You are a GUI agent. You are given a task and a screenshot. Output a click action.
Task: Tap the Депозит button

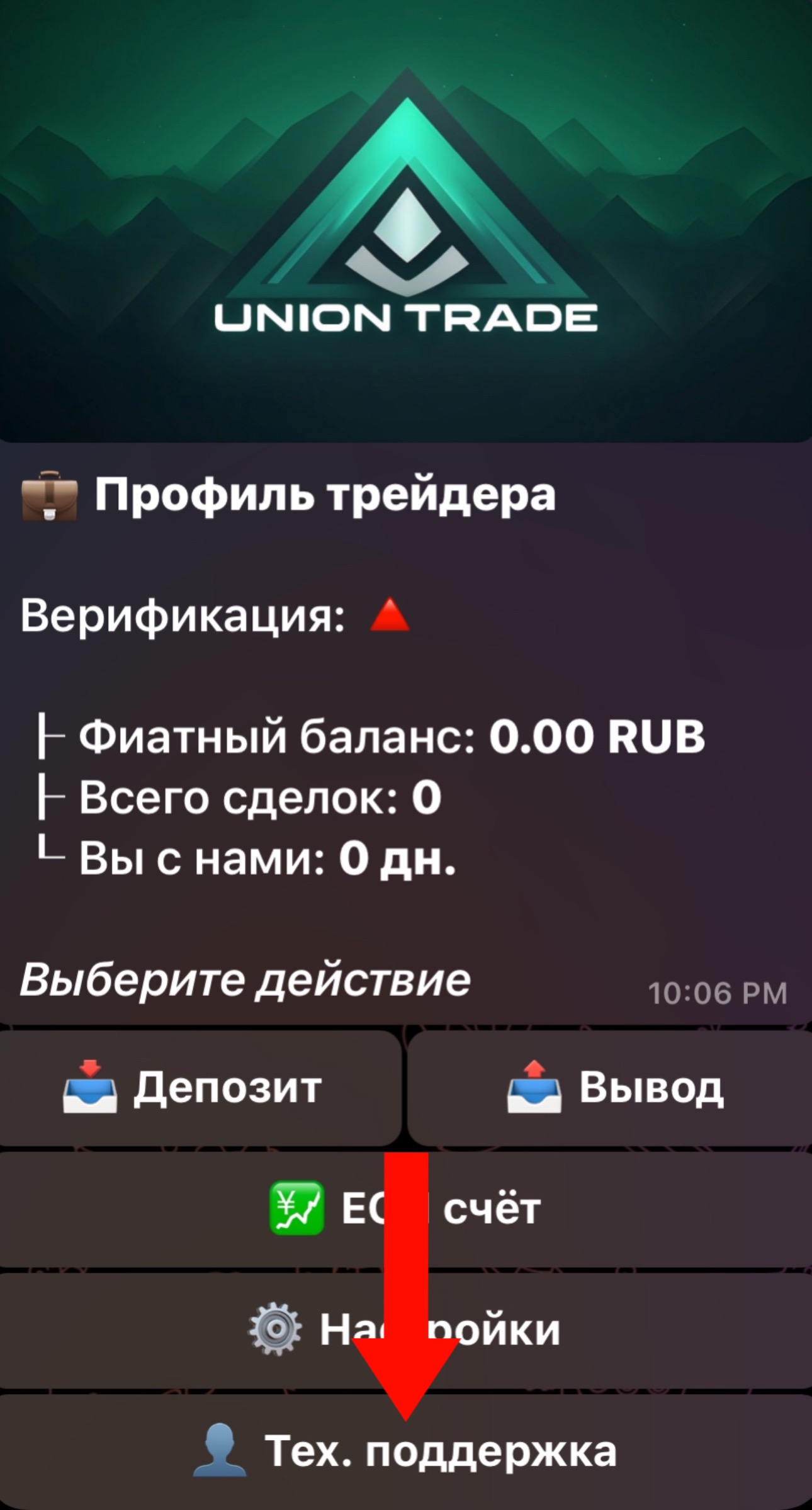(200, 1087)
